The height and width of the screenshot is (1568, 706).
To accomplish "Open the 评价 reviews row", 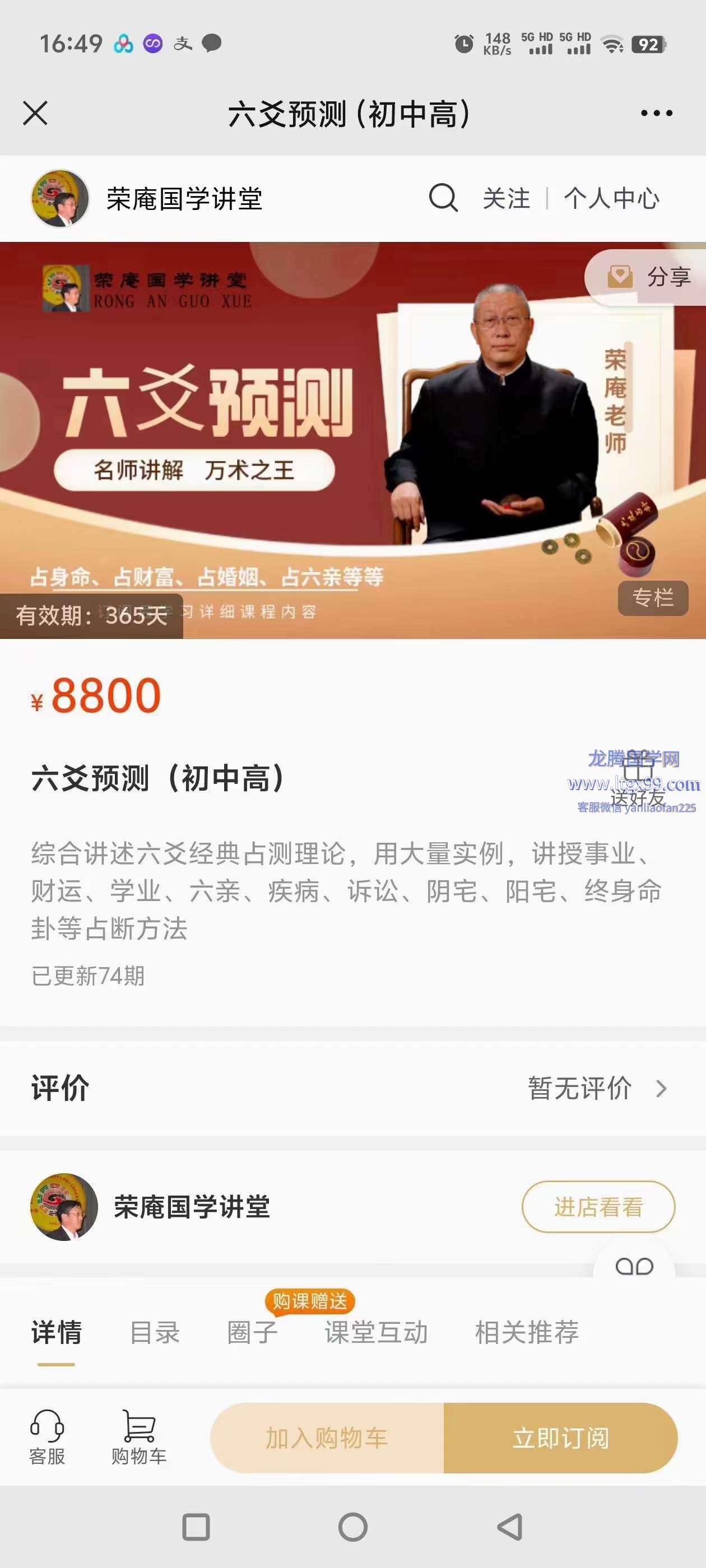I will click(352, 1088).
